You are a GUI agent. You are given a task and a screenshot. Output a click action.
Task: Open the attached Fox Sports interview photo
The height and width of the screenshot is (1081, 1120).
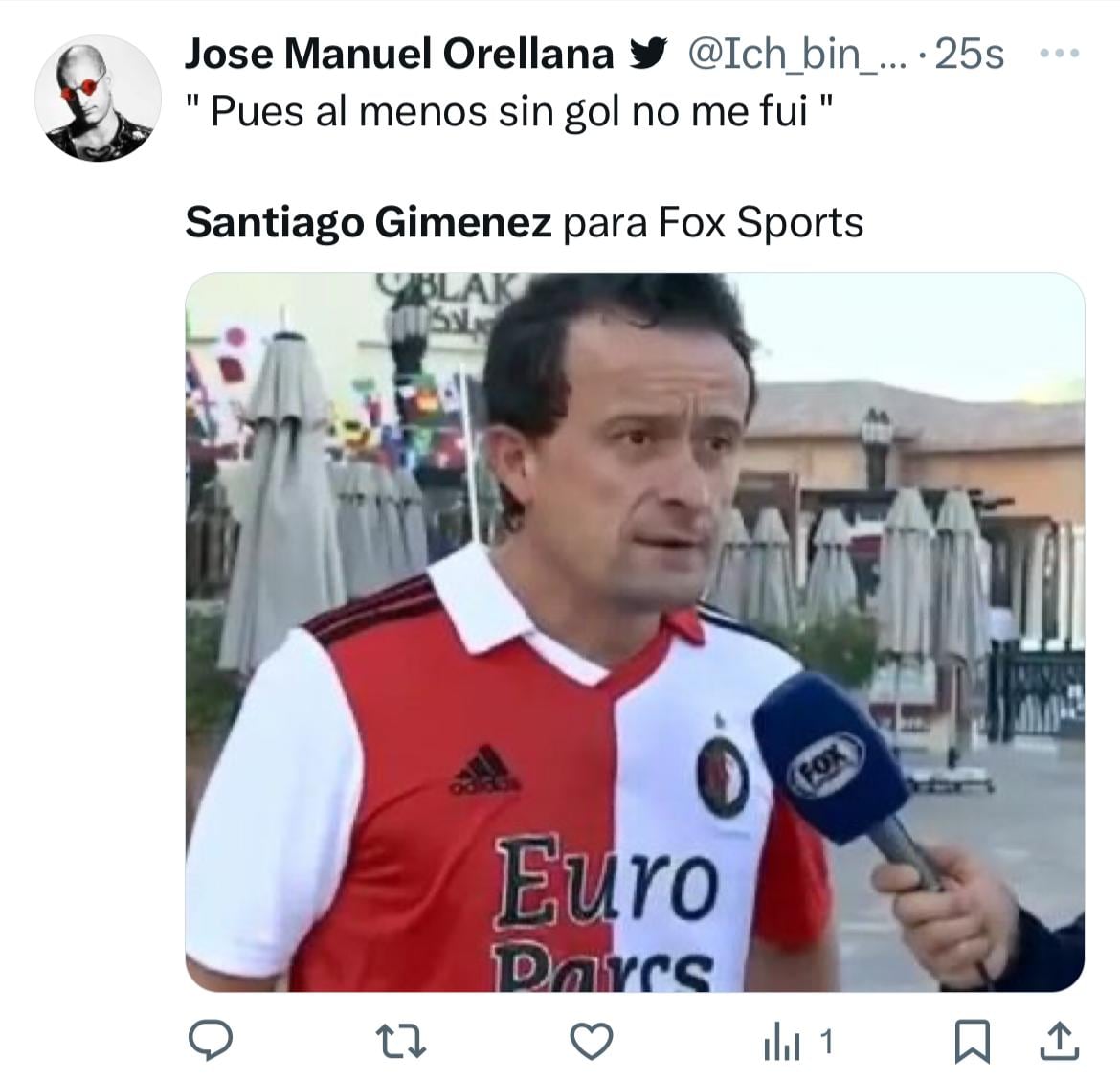[x=634, y=632]
